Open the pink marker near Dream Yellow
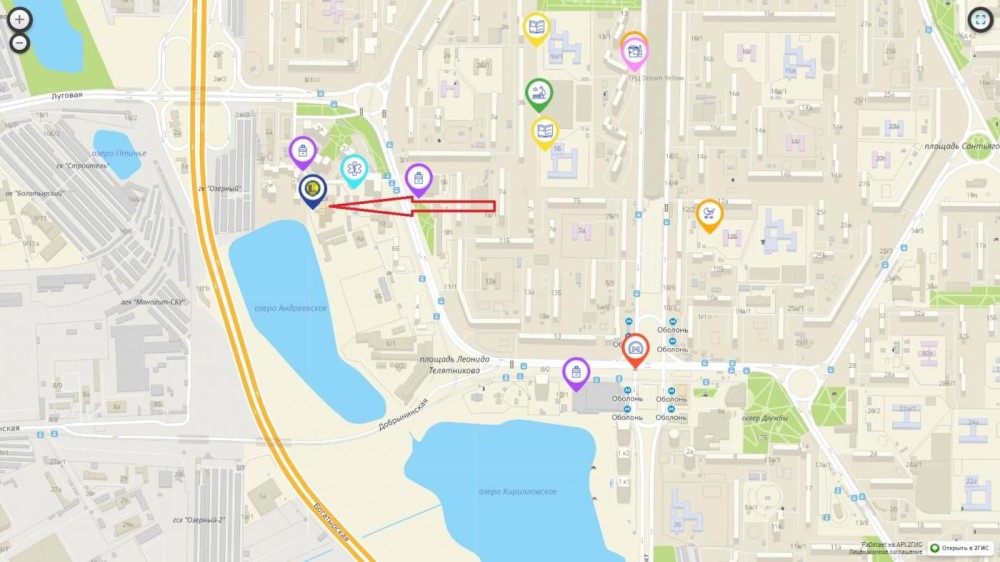 click(x=634, y=50)
